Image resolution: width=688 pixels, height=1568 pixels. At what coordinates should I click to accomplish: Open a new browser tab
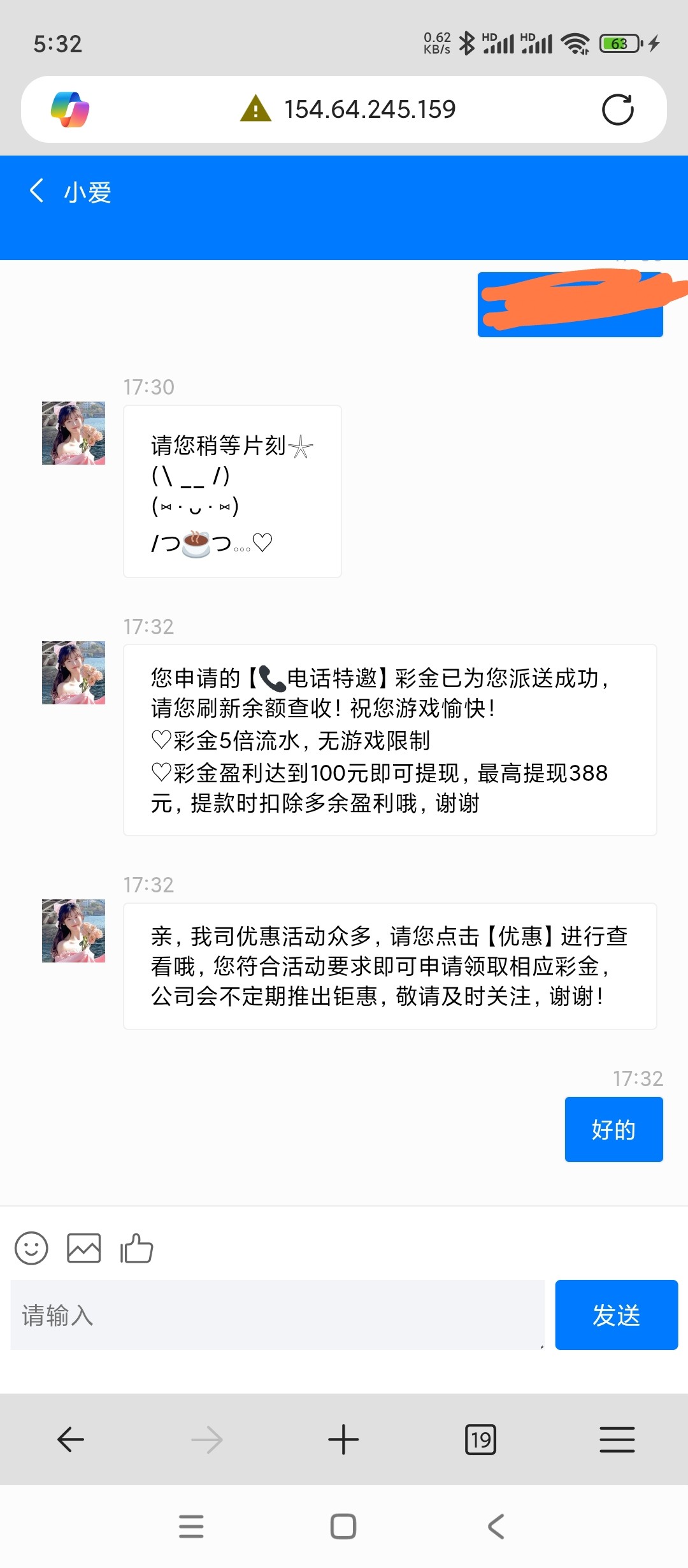(x=343, y=1439)
